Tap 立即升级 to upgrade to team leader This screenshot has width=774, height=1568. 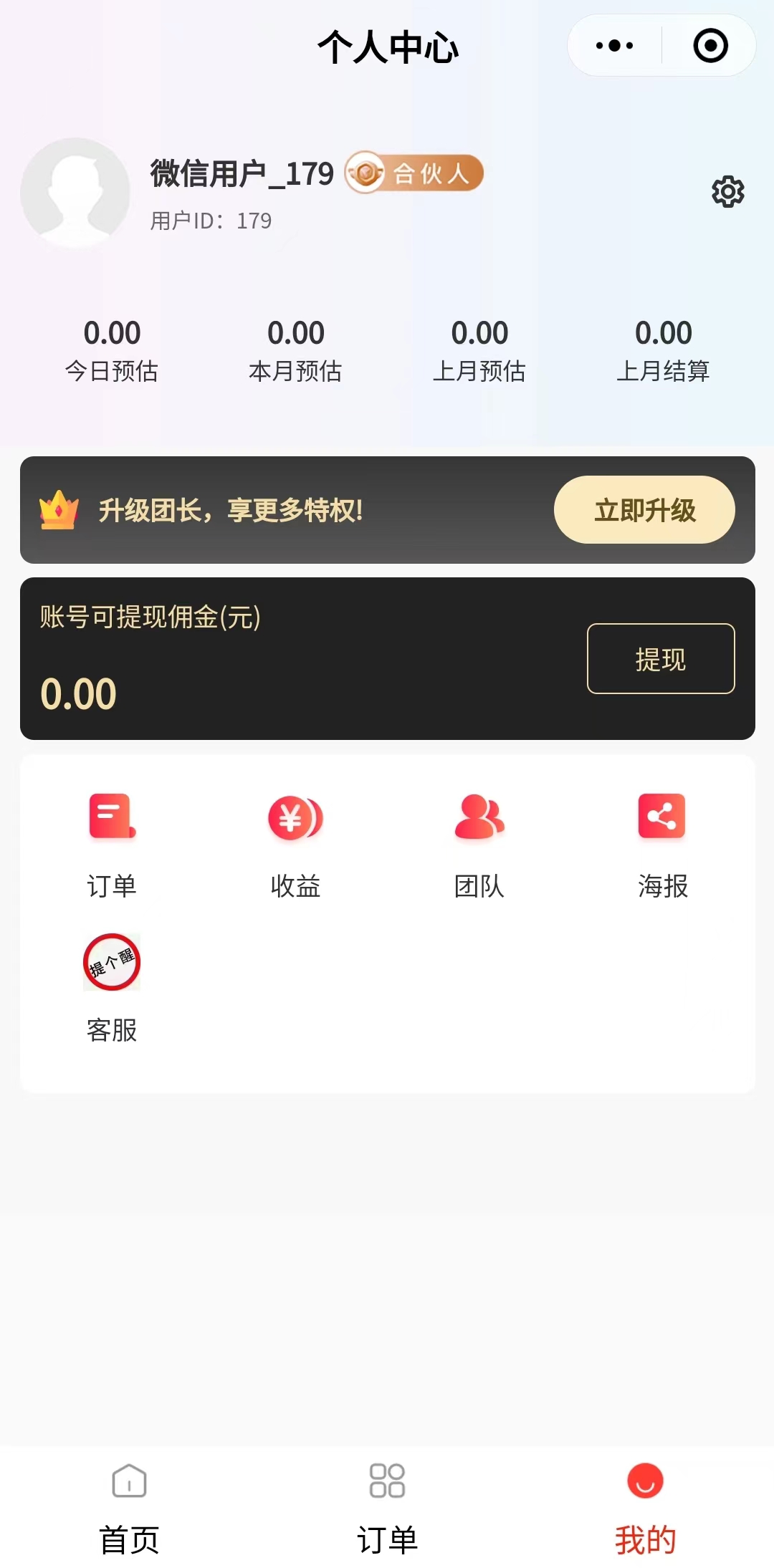coord(644,510)
